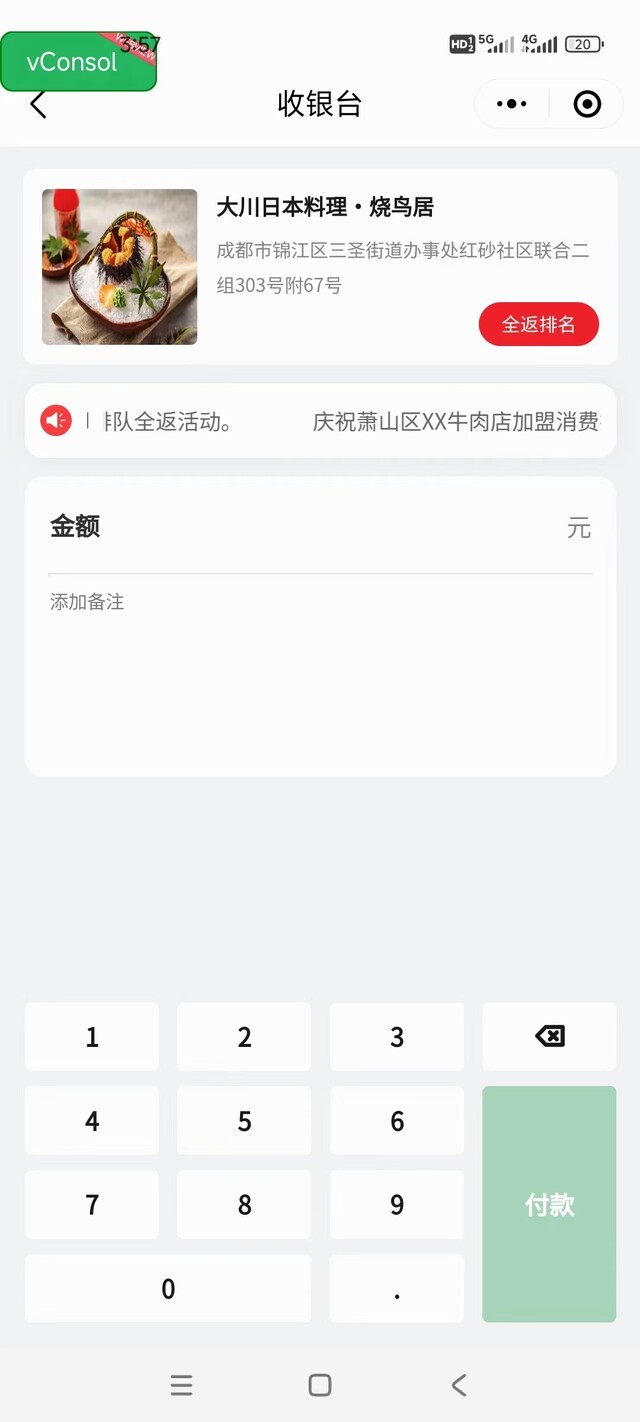
Task: Open the 全返排名 ranking
Action: pos(538,325)
